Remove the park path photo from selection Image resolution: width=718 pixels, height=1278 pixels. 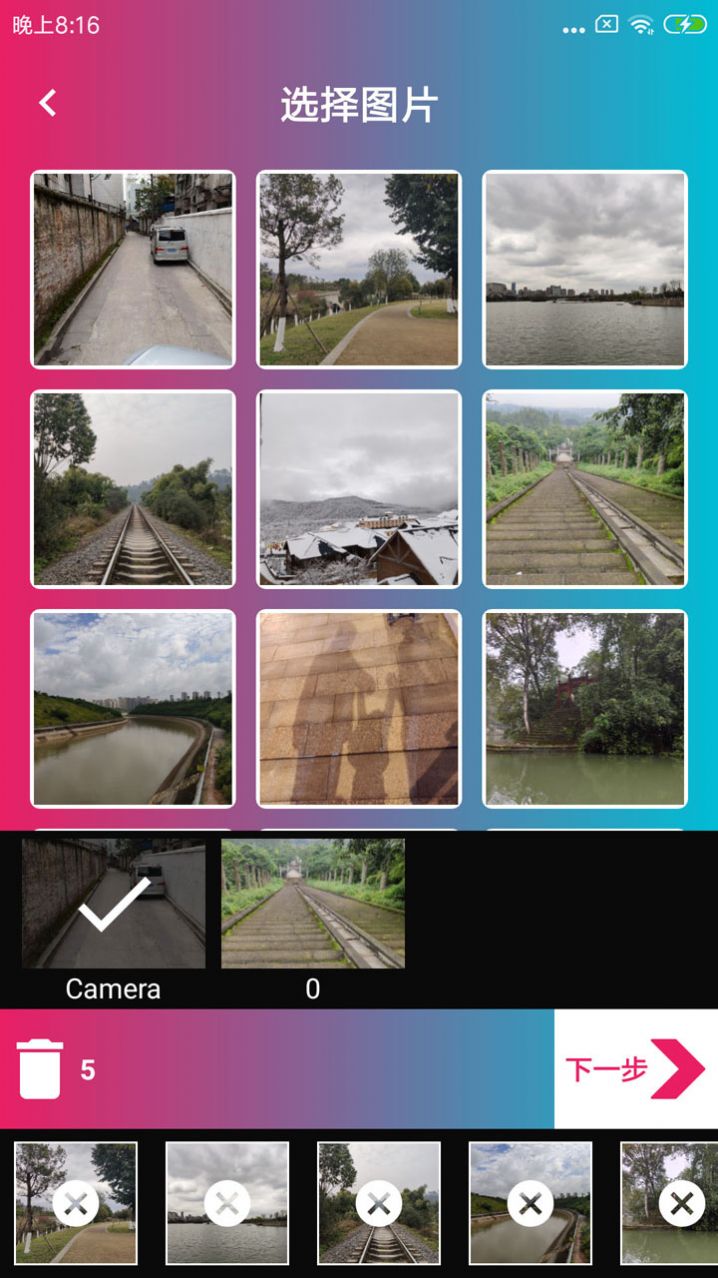click(76, 1204)
